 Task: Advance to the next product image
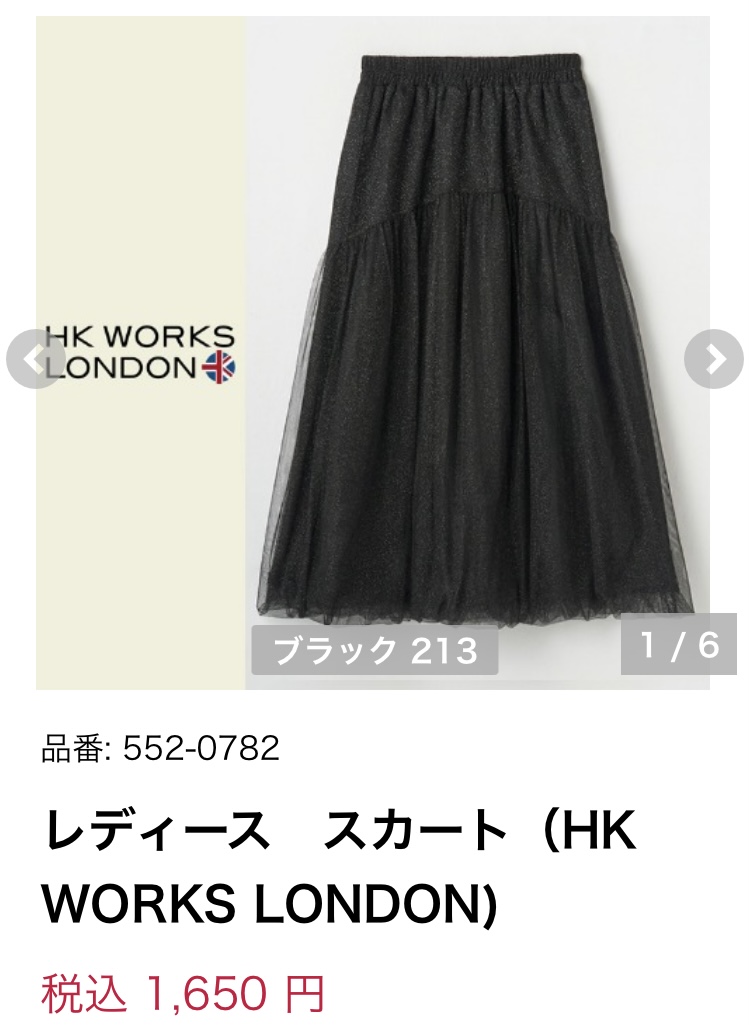(x=714, y=358)
